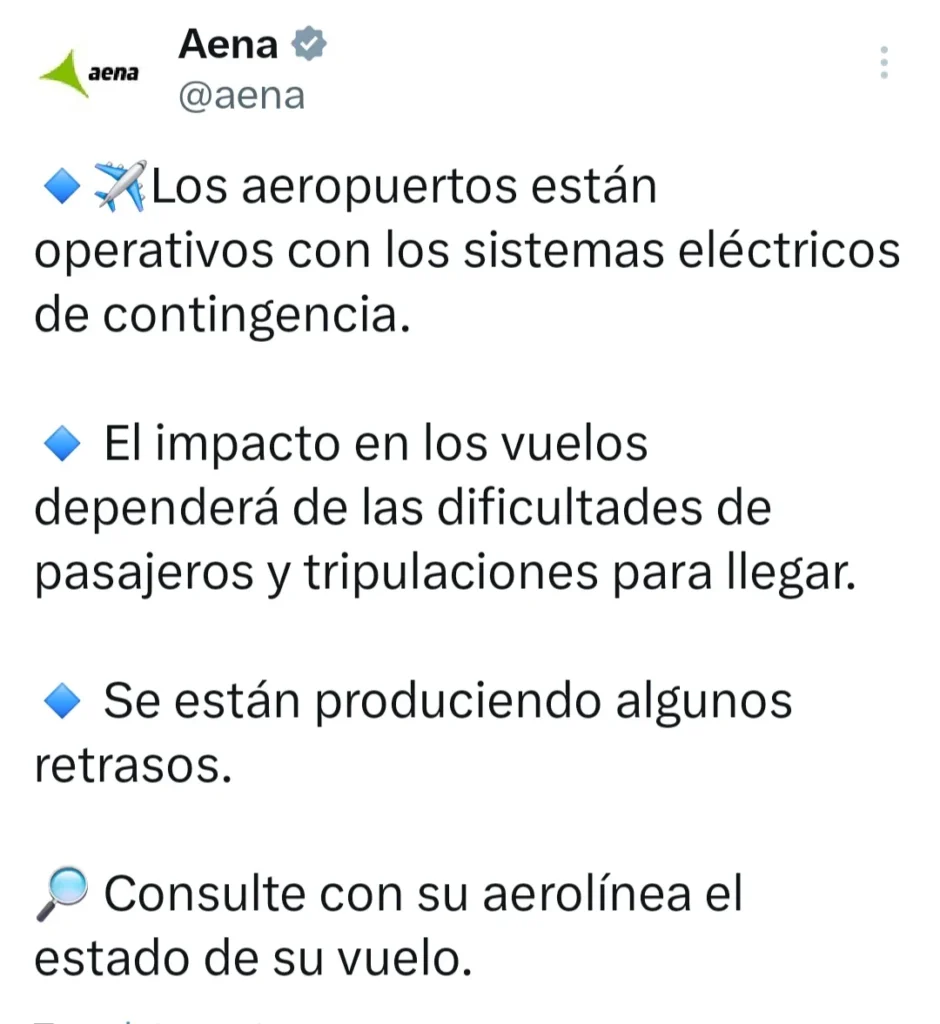Open Aena's profile picture
This screenshot has height=1024, width=940.
coord(89,73)
